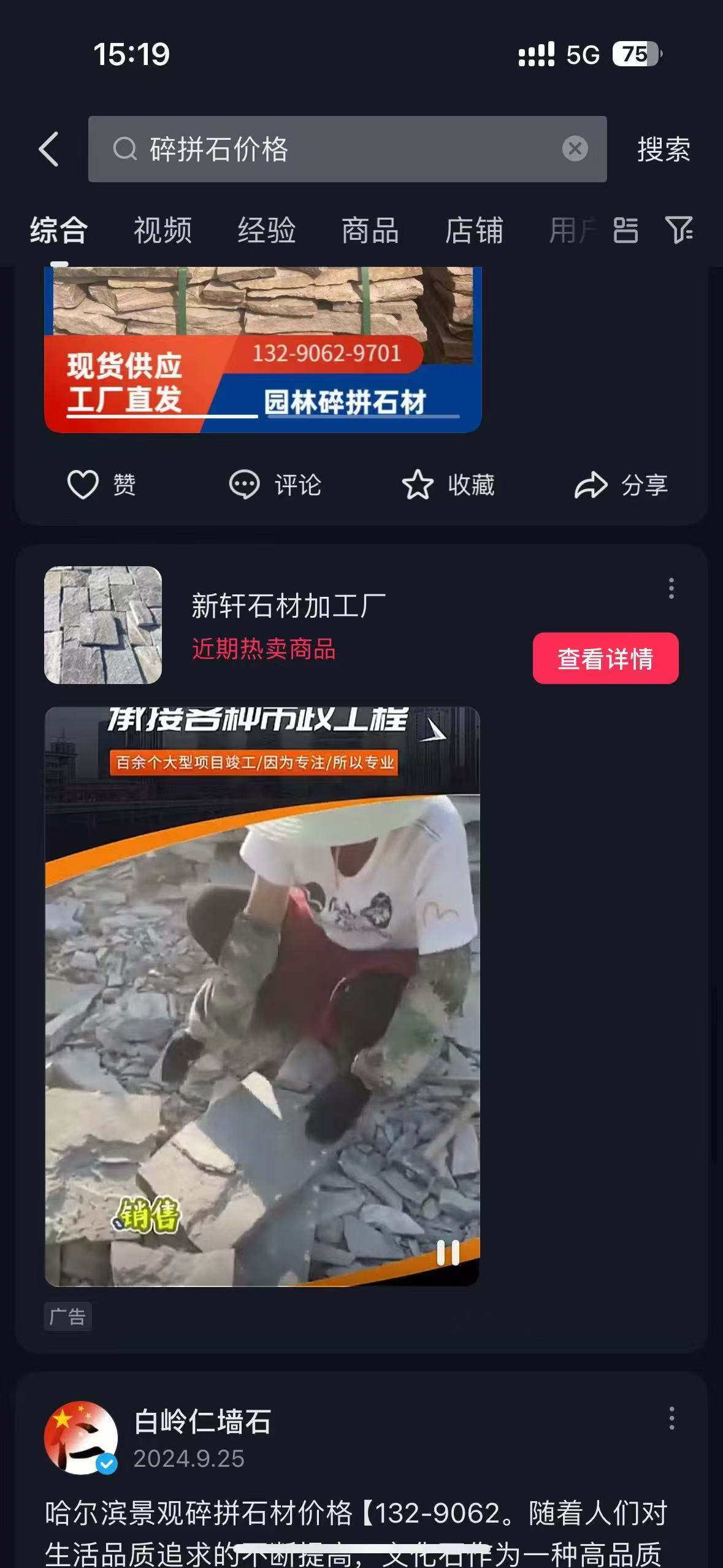This screenshot has height=1568, width=723.
Task: Switch to the 经验 tab
Action: pyautogui.click(x=266, y=231)
